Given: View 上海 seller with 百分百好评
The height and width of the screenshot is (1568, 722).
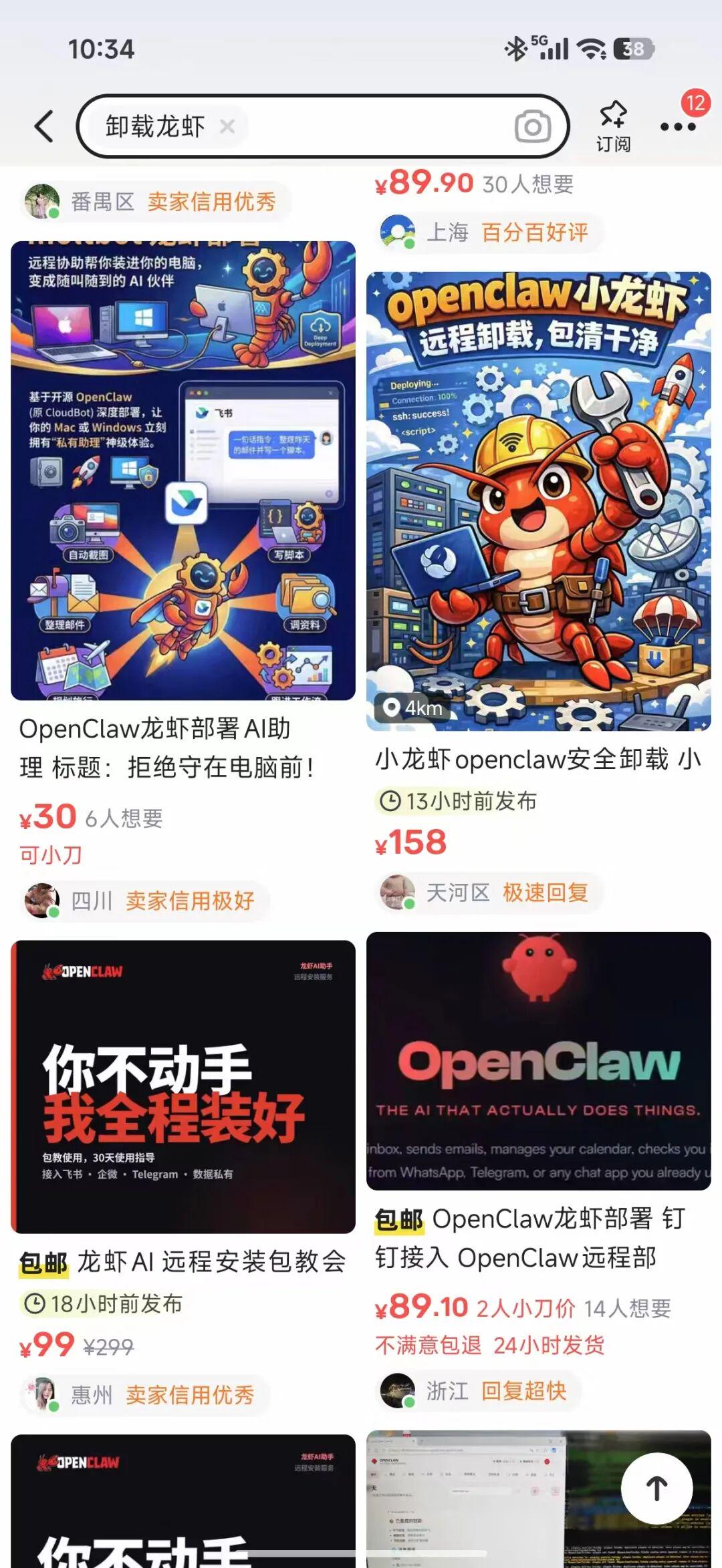Looking at the screenshot, I should click(x=490, y=232).
